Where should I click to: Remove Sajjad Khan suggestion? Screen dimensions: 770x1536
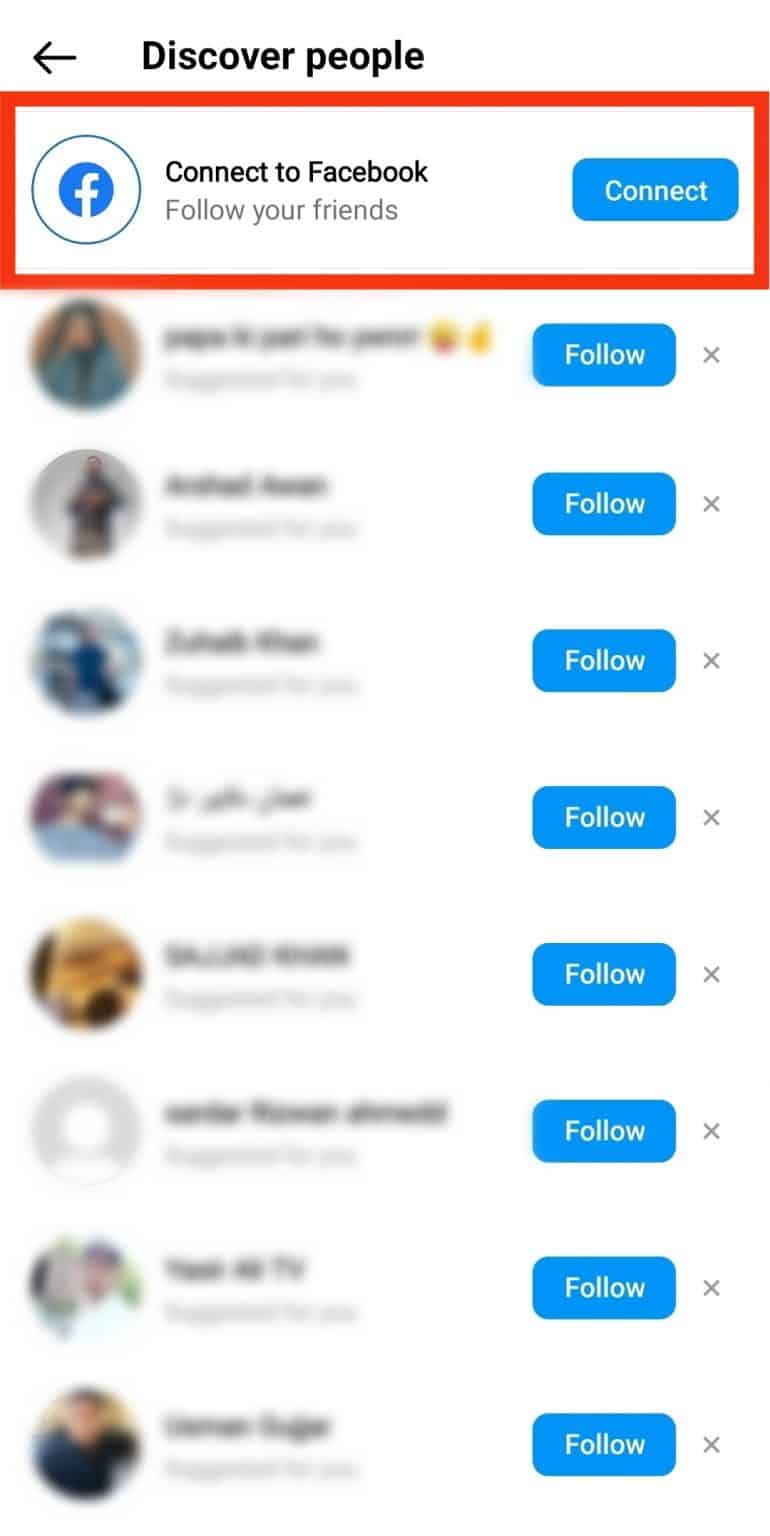711,974
